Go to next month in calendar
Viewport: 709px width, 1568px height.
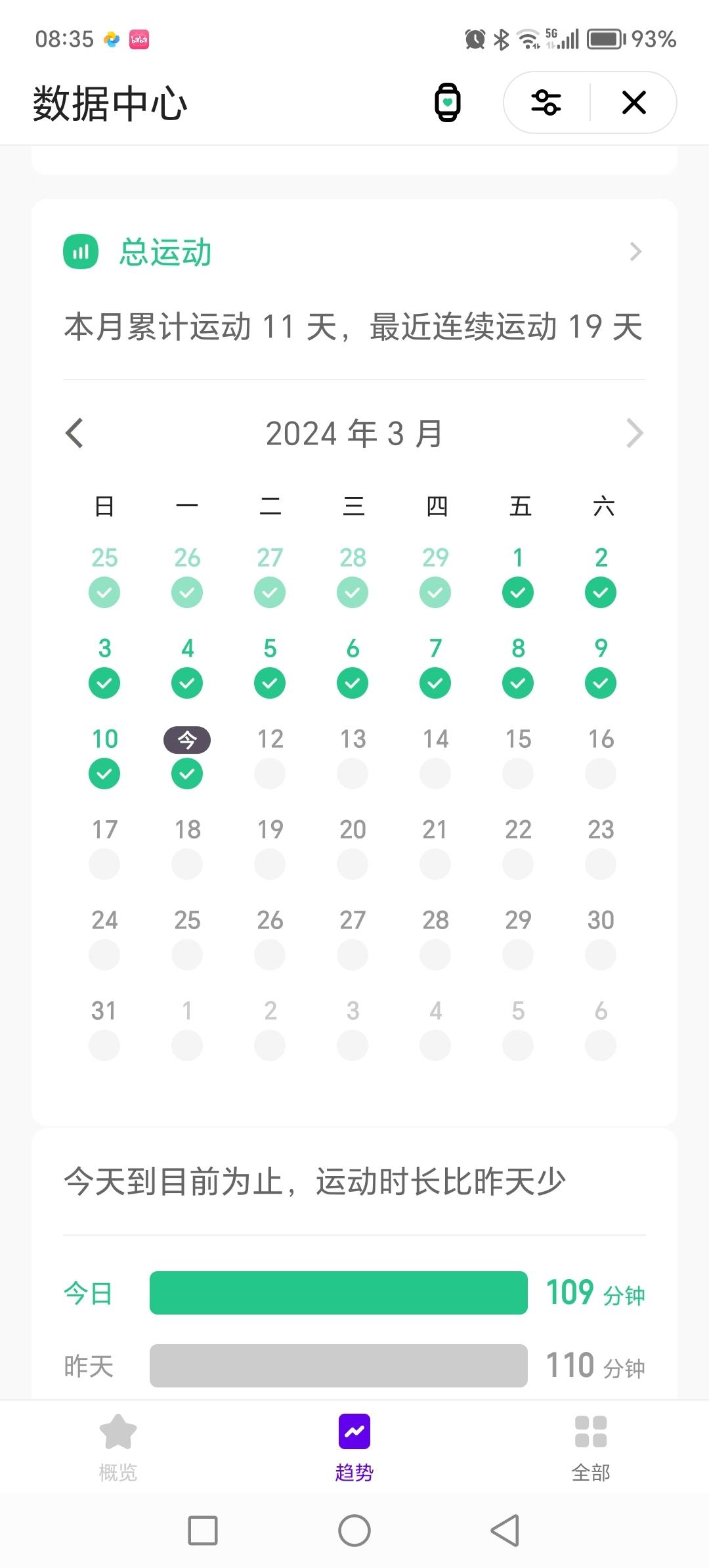pyautogui.click(x=634, y=433)
